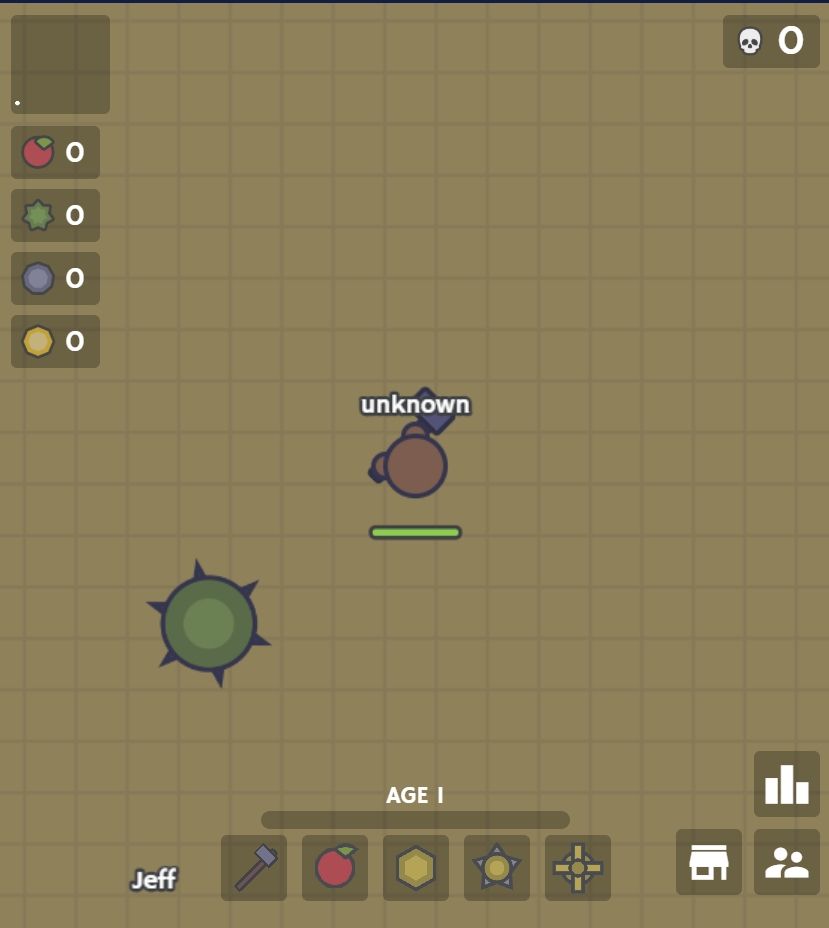Image resolution: width=829 pixels, height=928 pixels.
Task: Select the hexagon wall item
Action: coord(416,868)
